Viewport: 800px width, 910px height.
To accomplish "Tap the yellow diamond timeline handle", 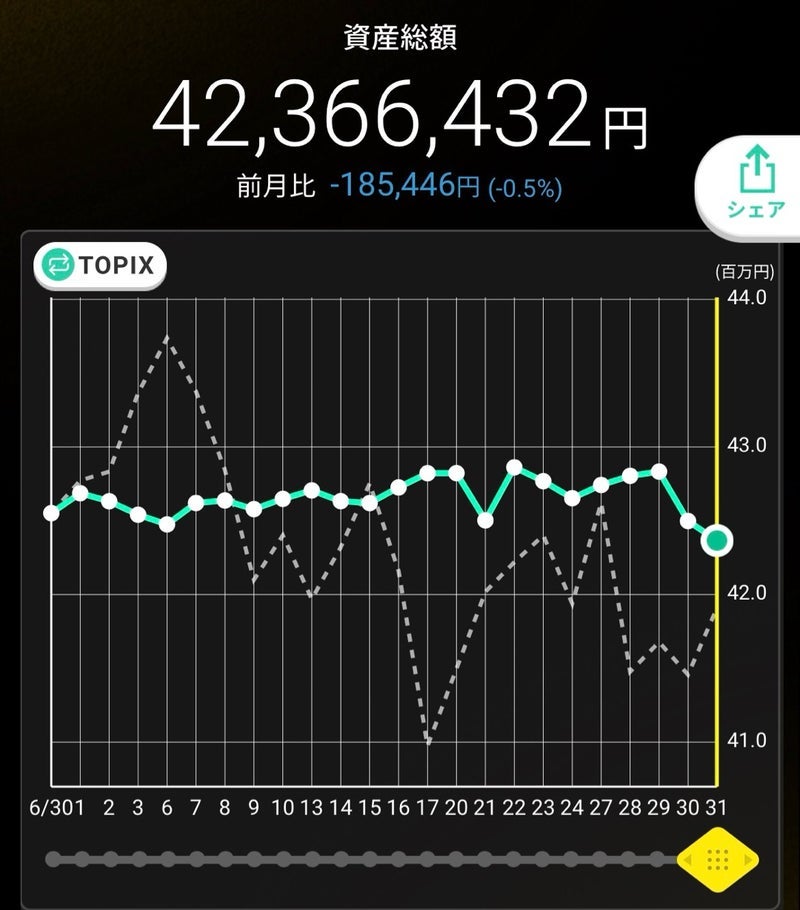I will point(718,860).
